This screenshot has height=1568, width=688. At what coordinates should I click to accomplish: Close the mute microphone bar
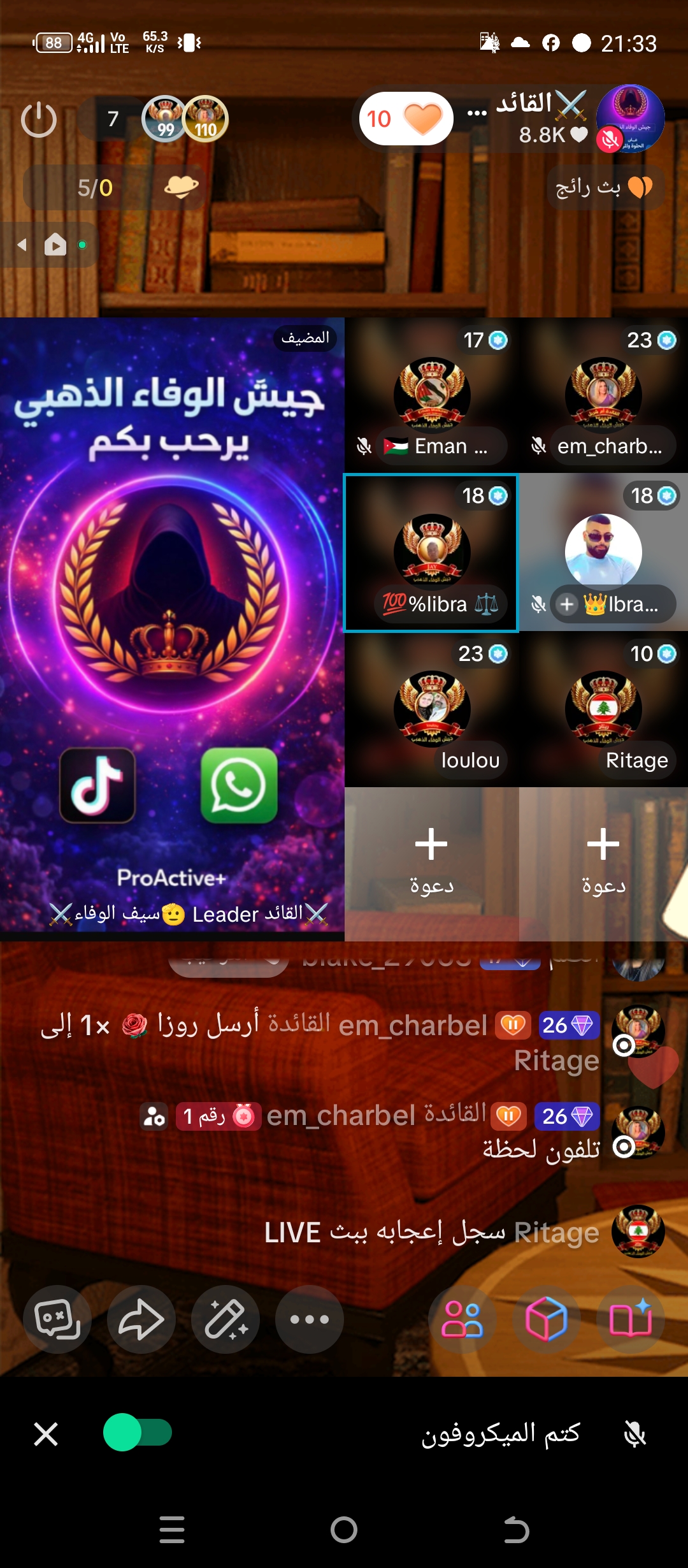click(46, 1434)
